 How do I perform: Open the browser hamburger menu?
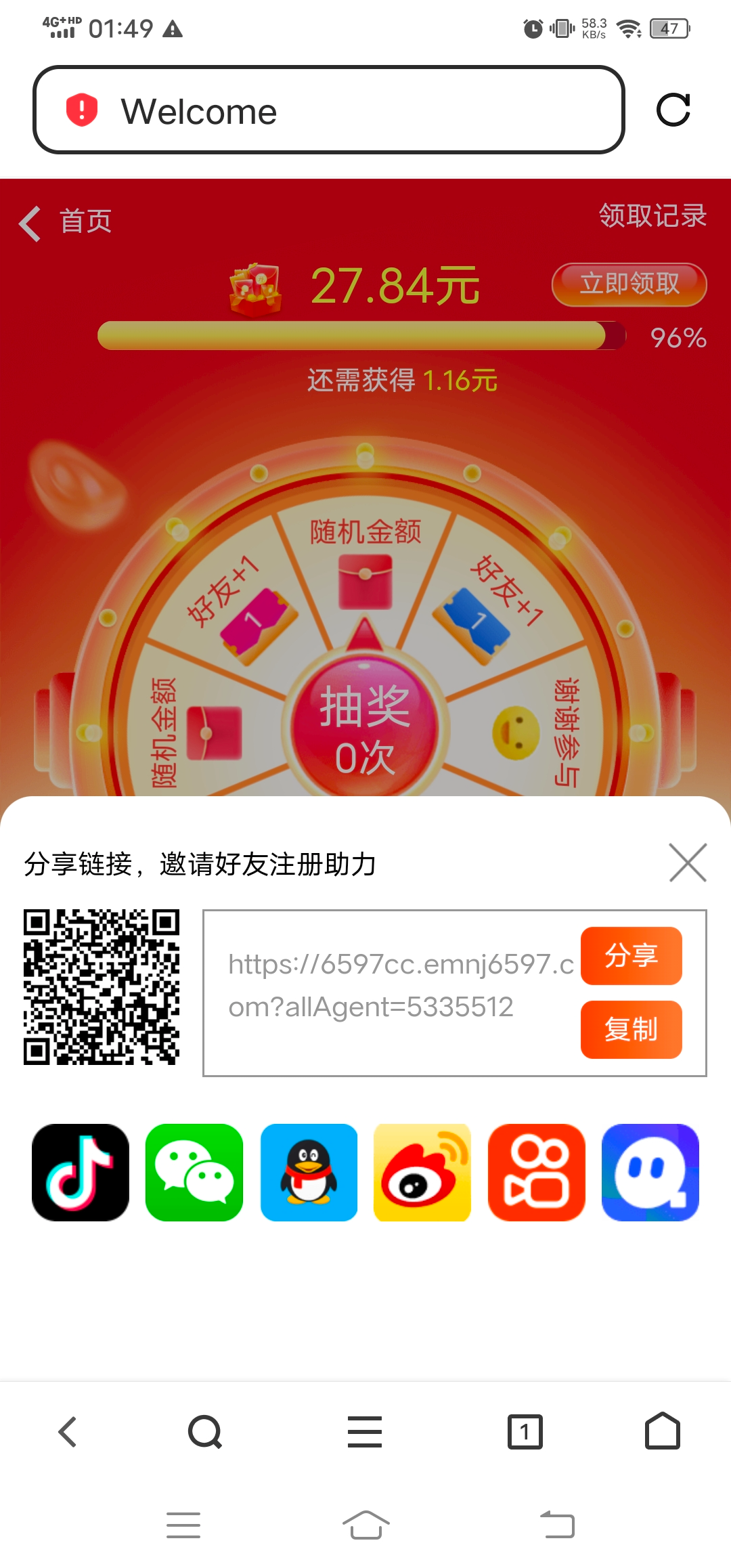click(x=365, y=1432)
